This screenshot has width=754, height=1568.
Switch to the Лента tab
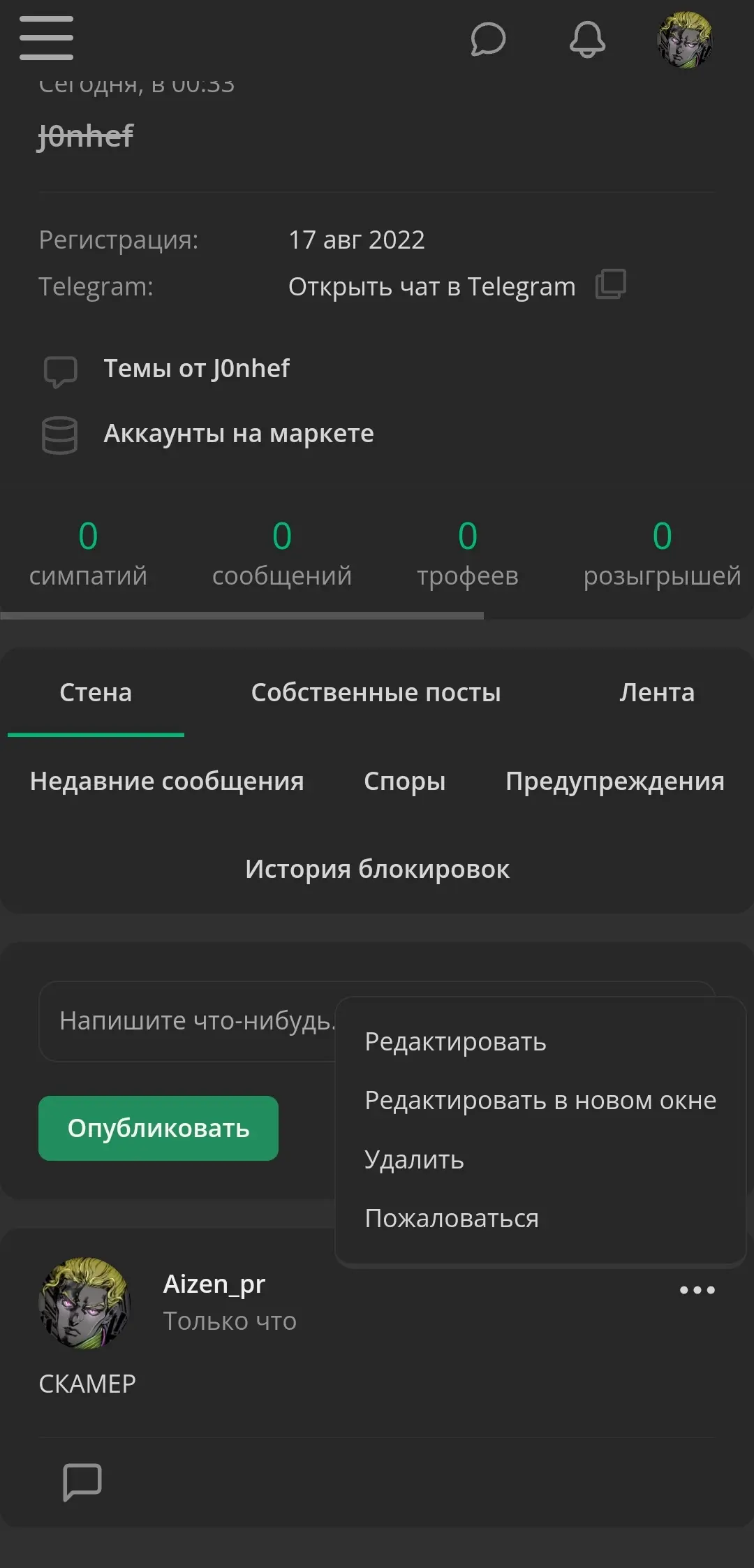(657, 692)
